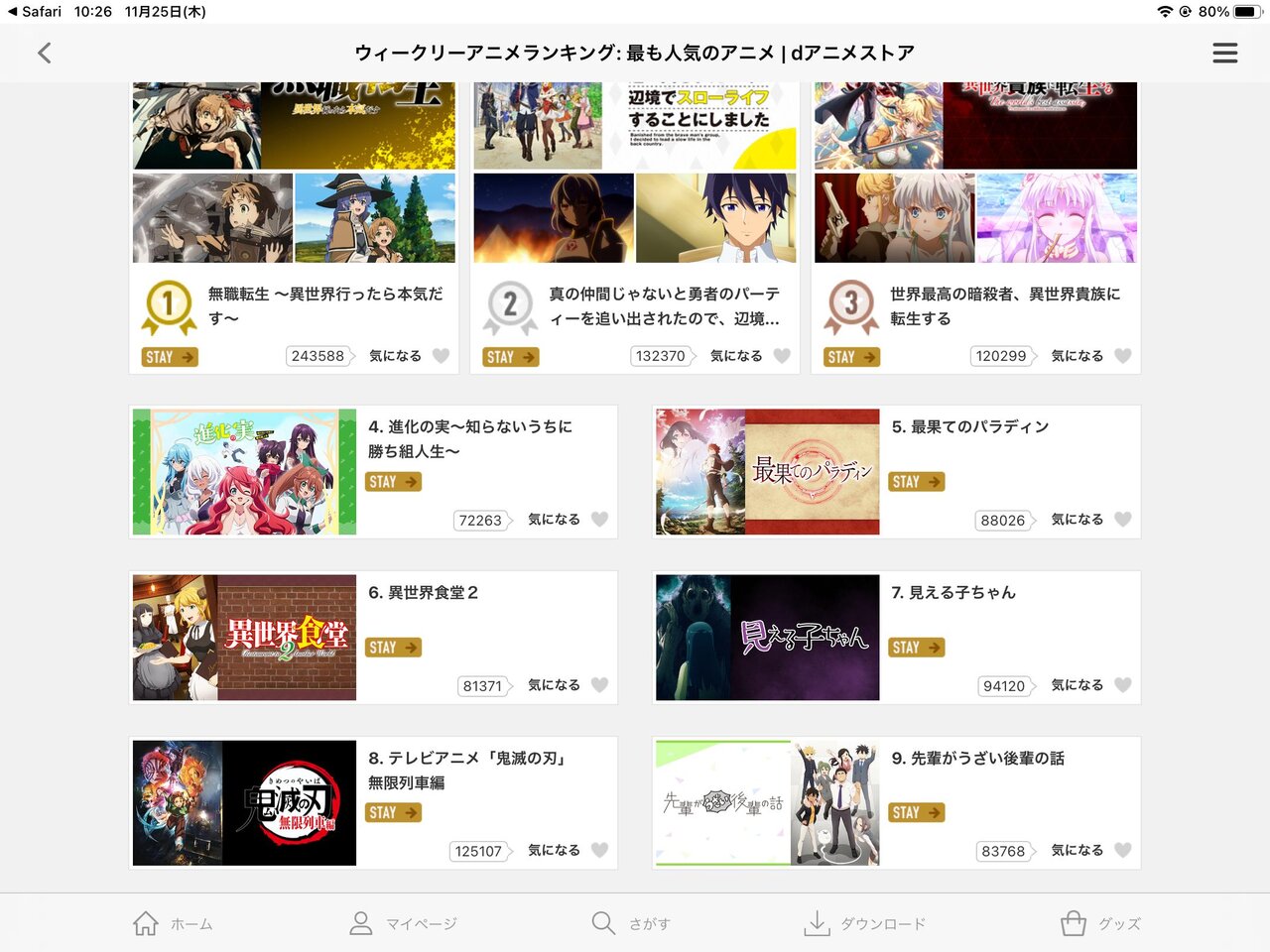Switch to the ホーム tab
The height and width of the screenshot is (952, 1270).
coord(173,923)
